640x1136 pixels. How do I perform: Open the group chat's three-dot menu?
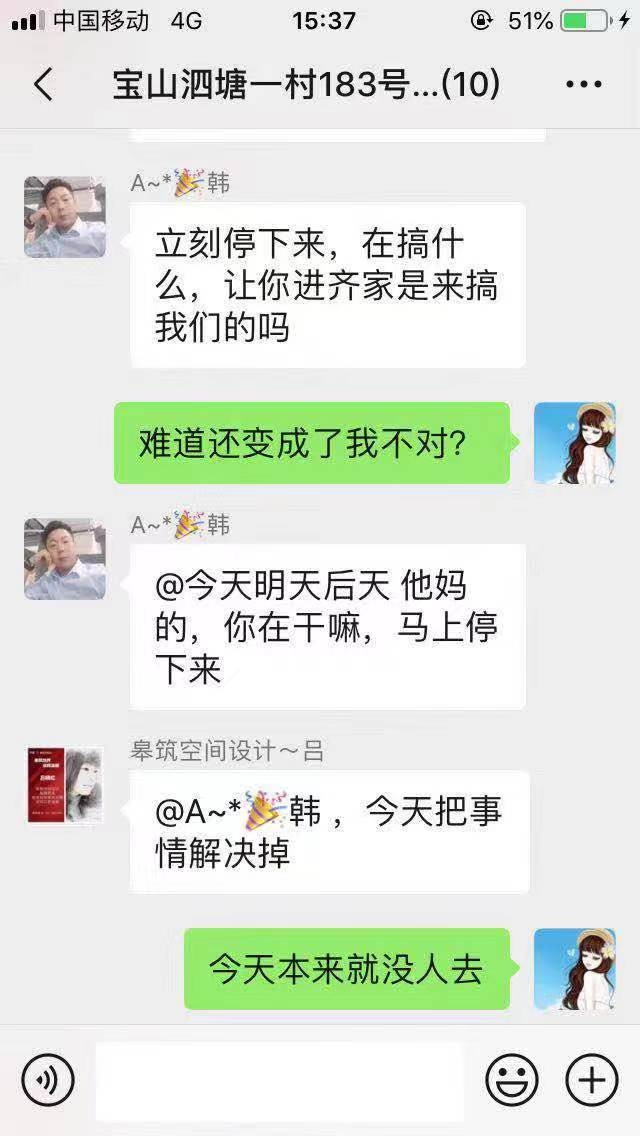pos(584,85)
